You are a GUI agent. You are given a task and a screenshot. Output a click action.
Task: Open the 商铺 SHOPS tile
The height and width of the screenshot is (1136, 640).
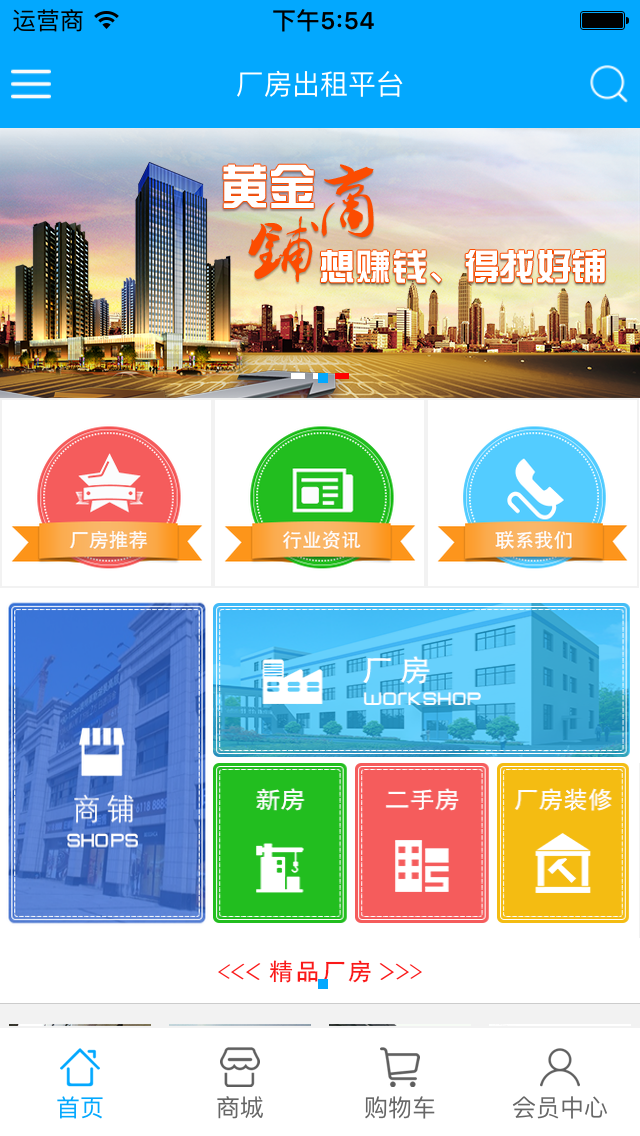point(107,763)
